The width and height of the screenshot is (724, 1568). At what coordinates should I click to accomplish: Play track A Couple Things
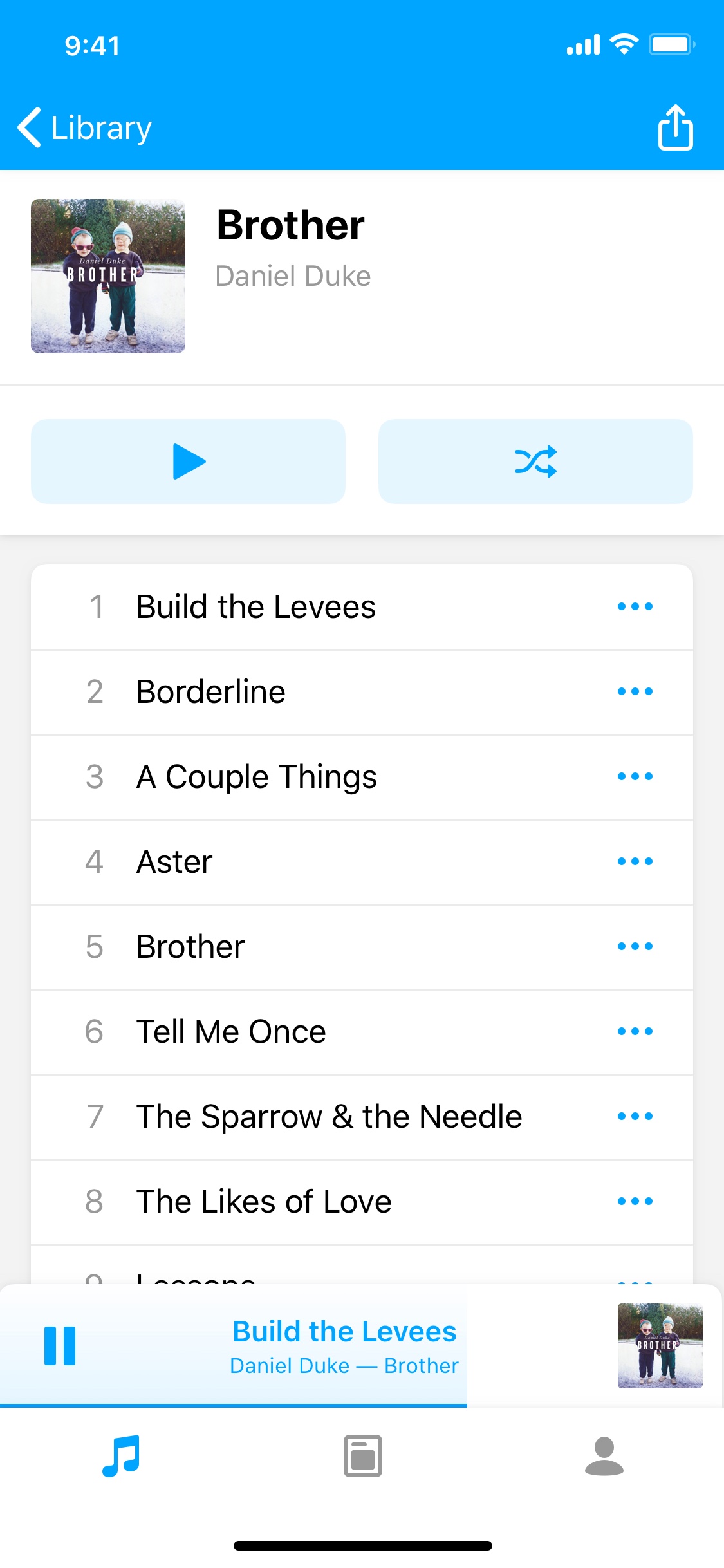(362, 777)
